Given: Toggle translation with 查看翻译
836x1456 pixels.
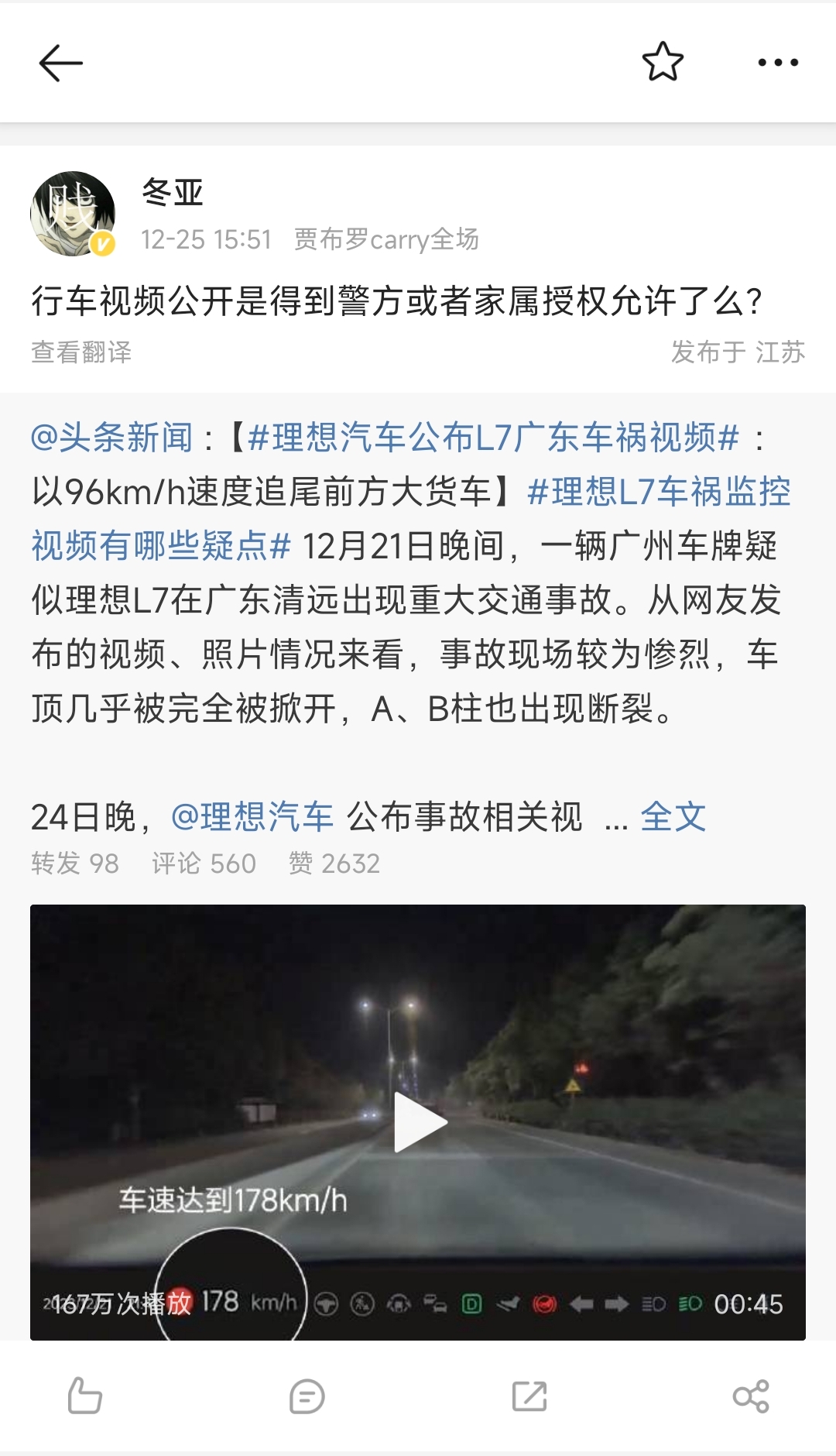Looking at the screenshot, I should coord(80,352).
